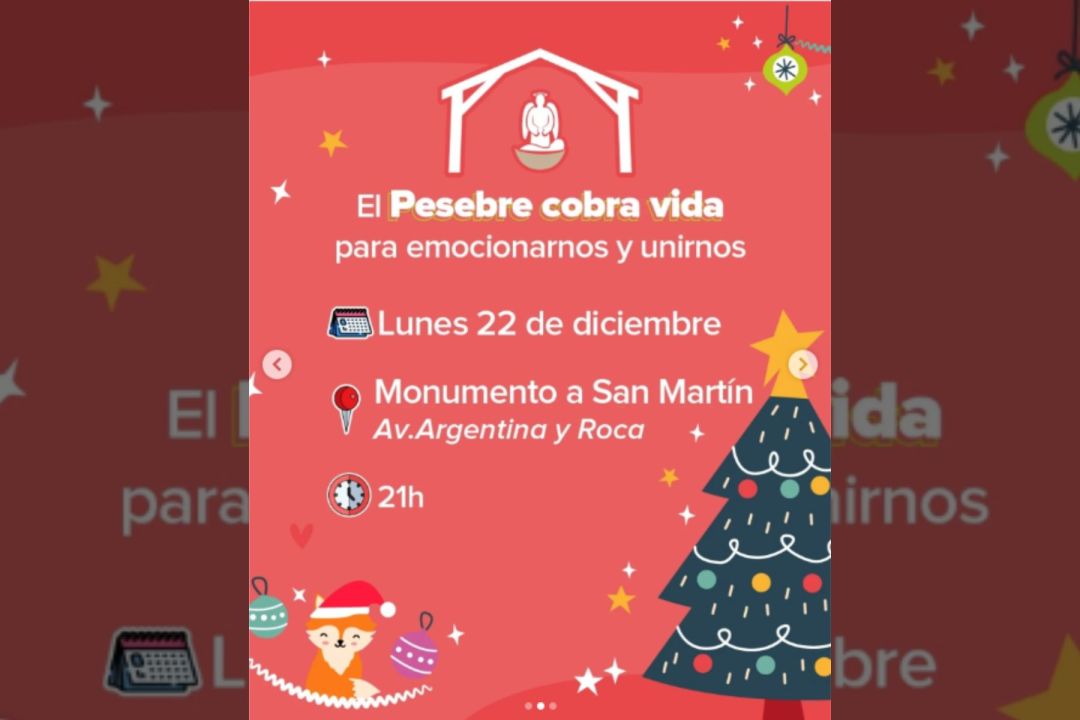Go to the previous carousel image
This screenshot has height=720, width=1080.
pos(278,365)
